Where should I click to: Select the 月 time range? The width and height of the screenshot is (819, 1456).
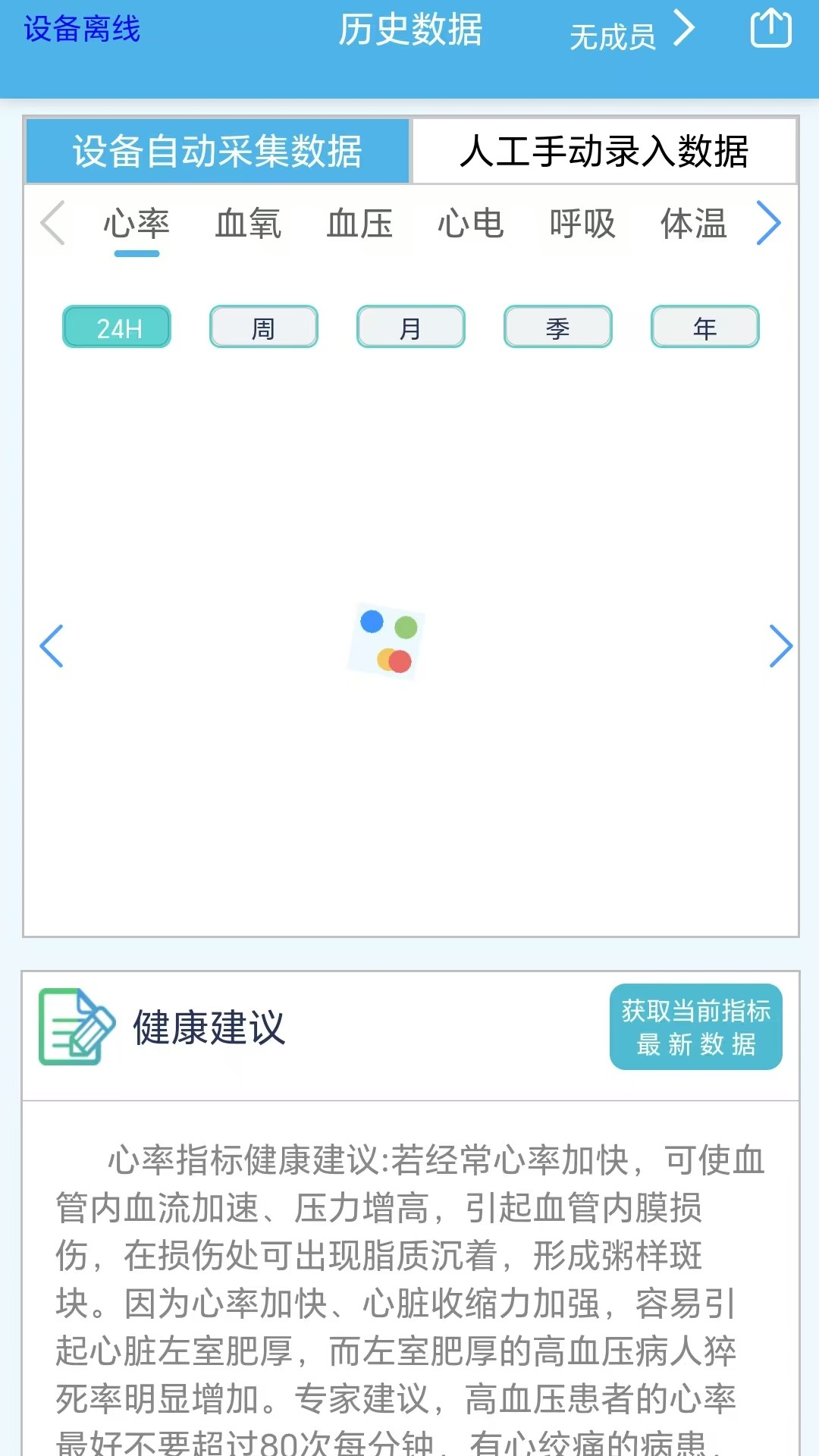(410, 326)
